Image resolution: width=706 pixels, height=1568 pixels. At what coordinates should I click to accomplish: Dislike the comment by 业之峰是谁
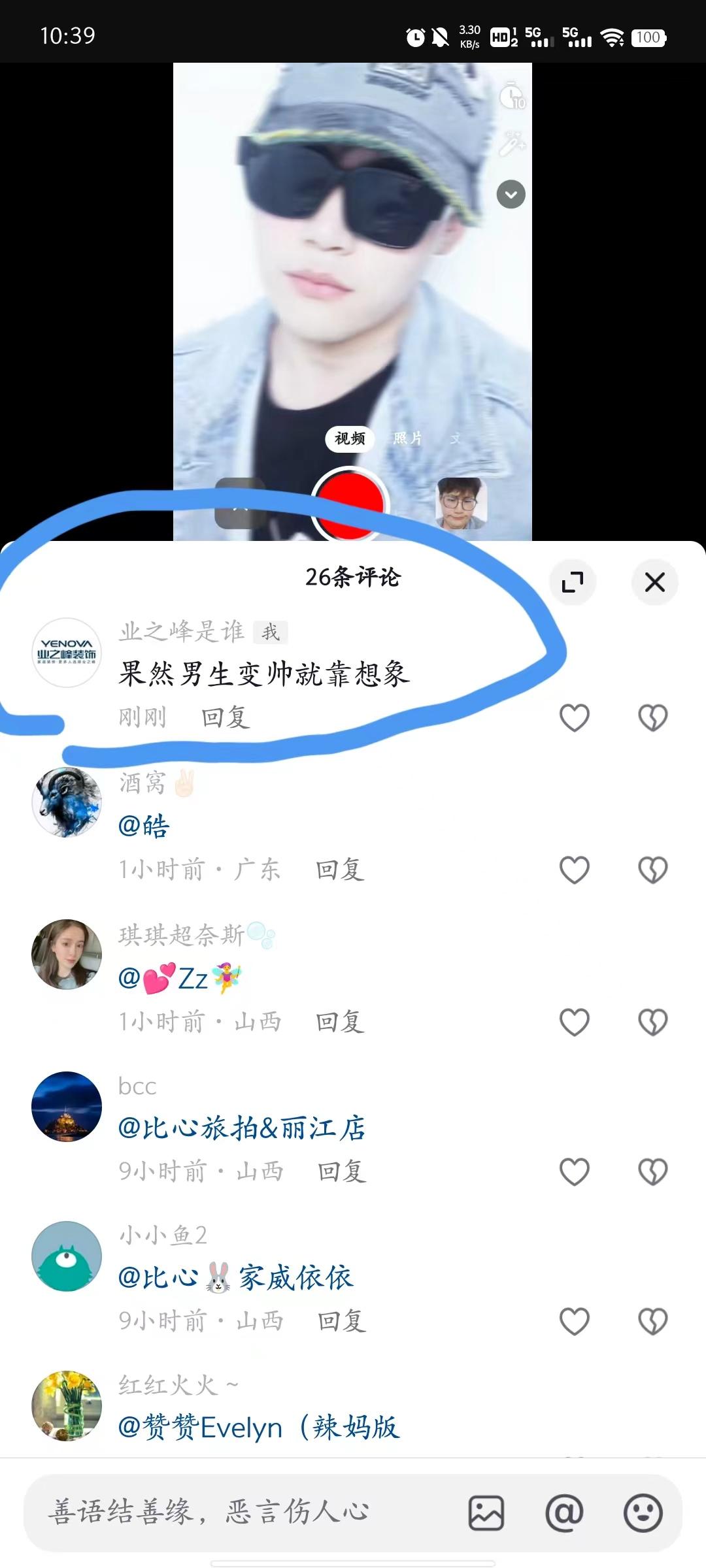652,717
